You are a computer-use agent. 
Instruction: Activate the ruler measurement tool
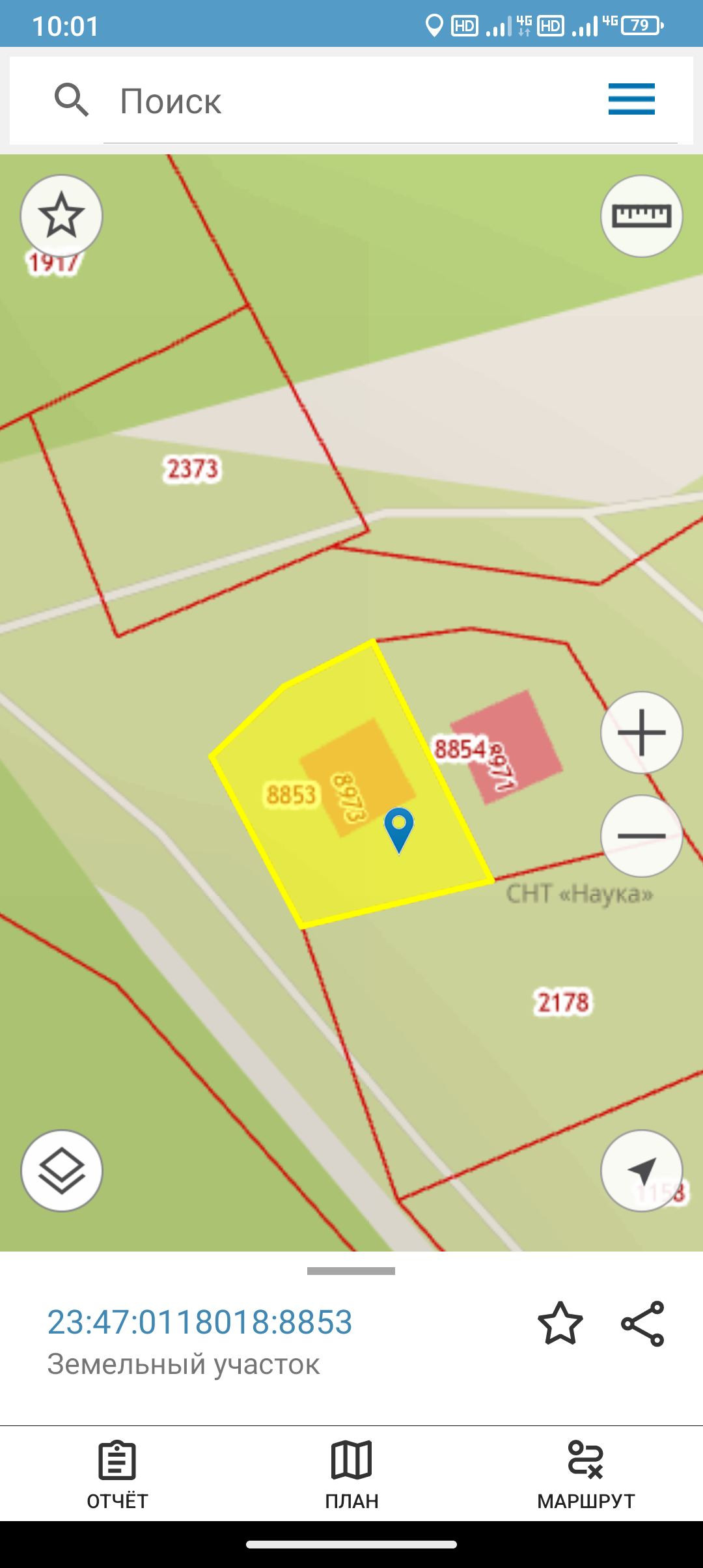coord(641,216)
